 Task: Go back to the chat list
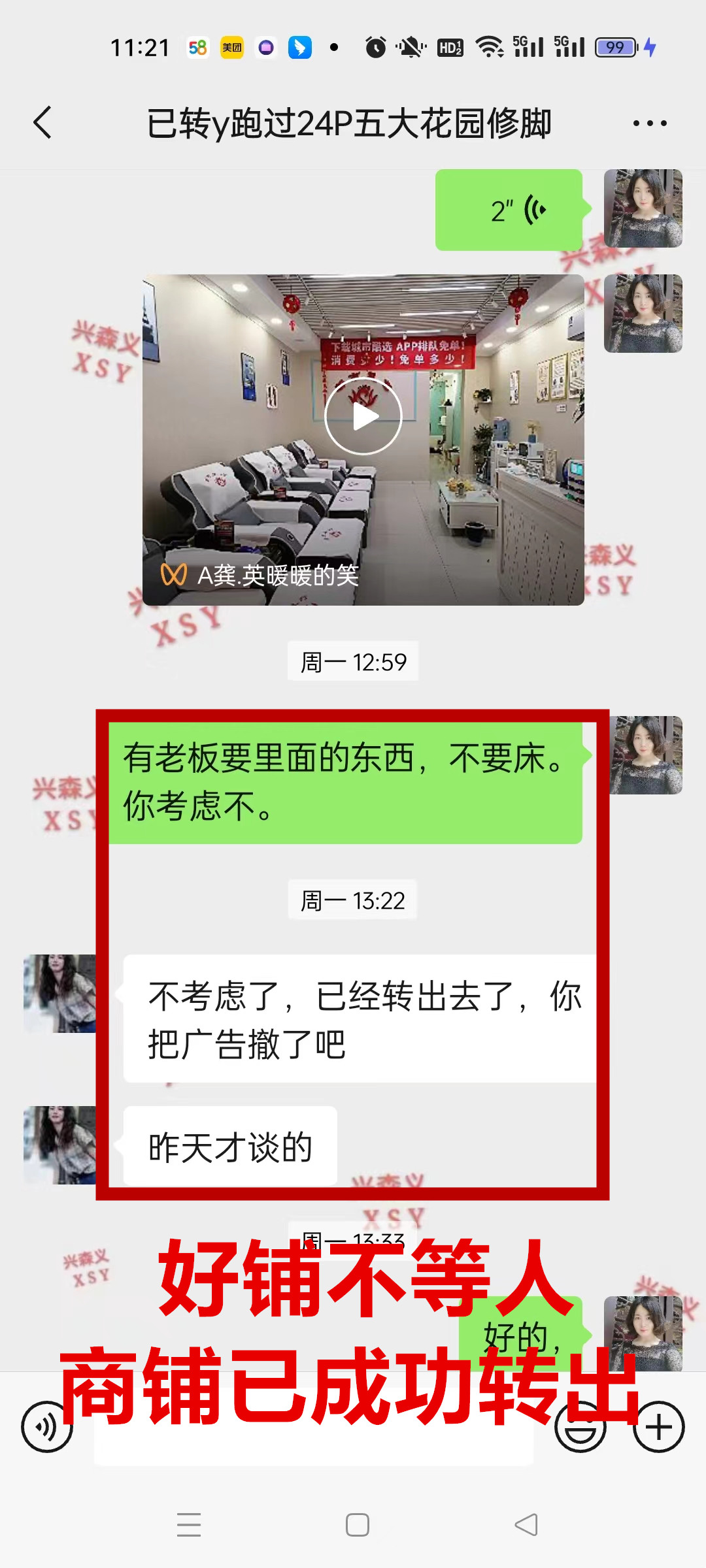tap(43, 123)
